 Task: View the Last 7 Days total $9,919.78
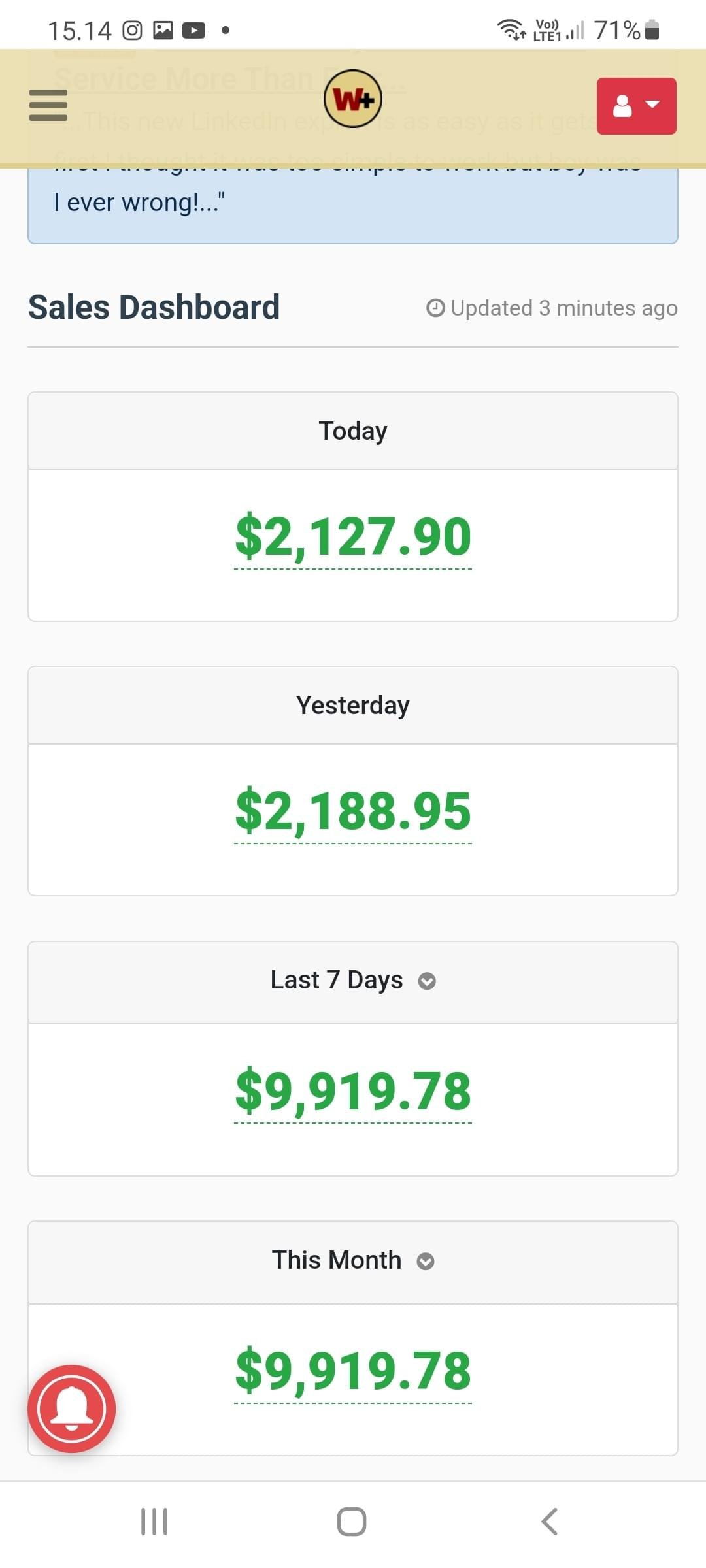point(353,1086)
